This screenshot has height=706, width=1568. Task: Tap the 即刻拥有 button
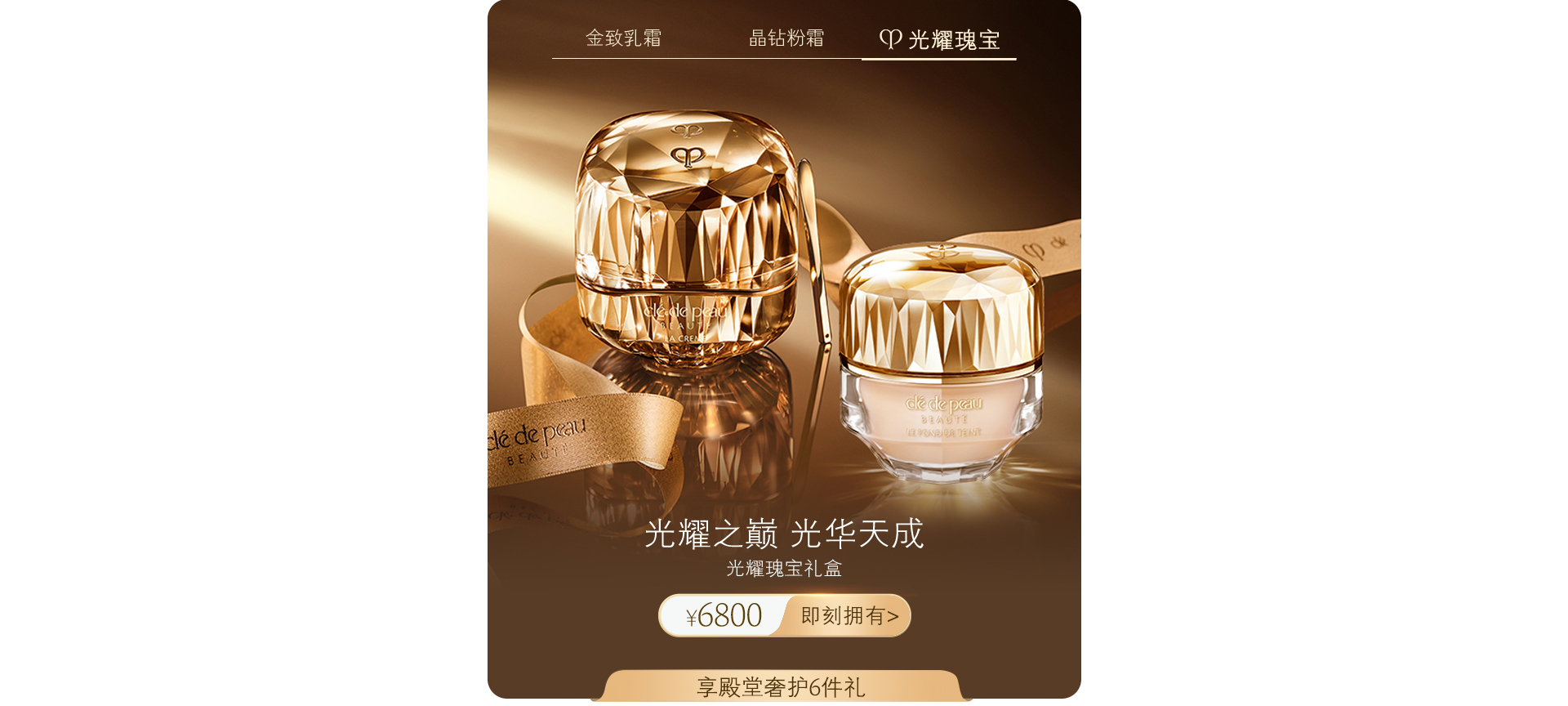pos(849,616)
